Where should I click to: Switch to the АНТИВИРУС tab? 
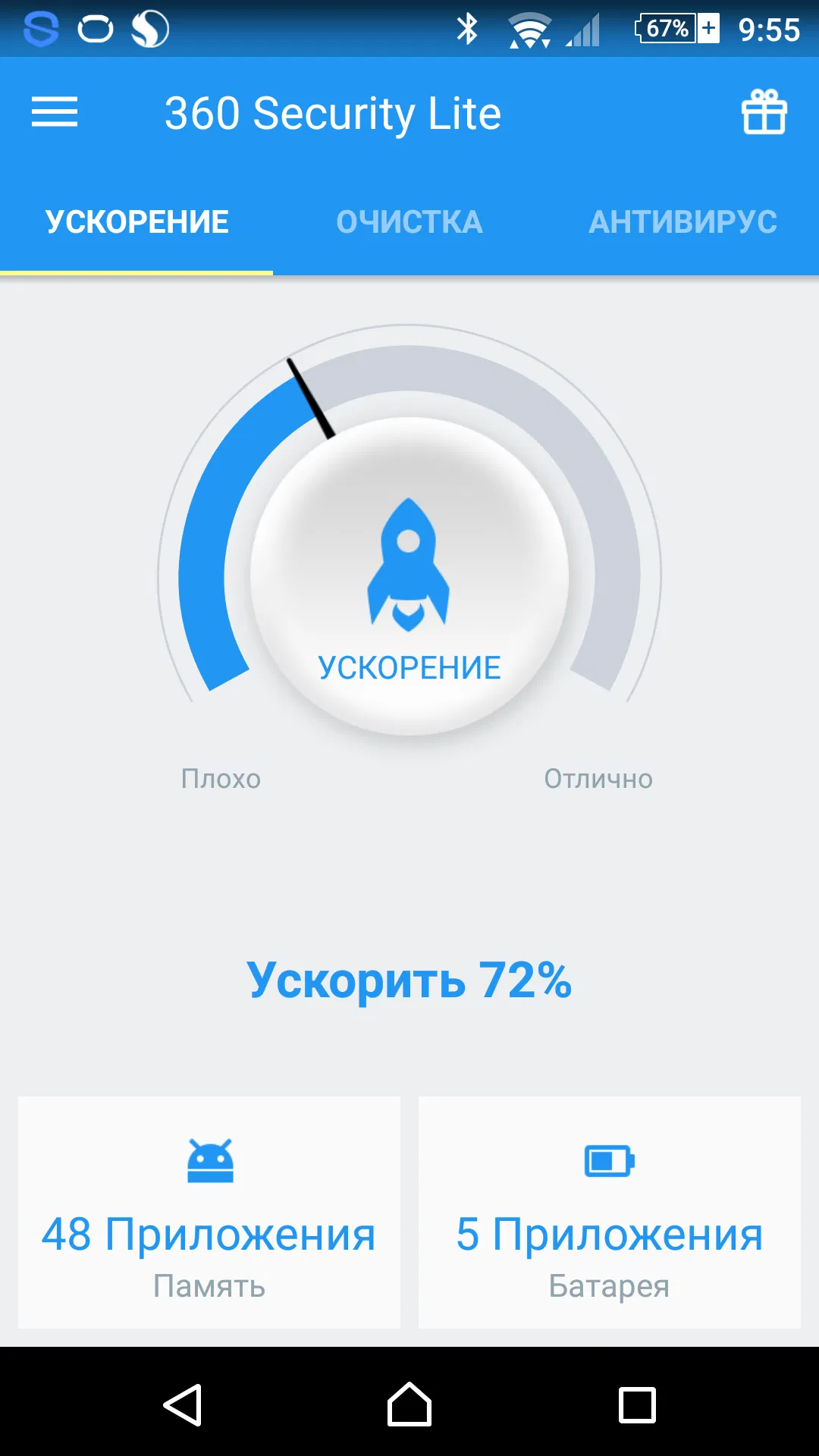(682, 222)
